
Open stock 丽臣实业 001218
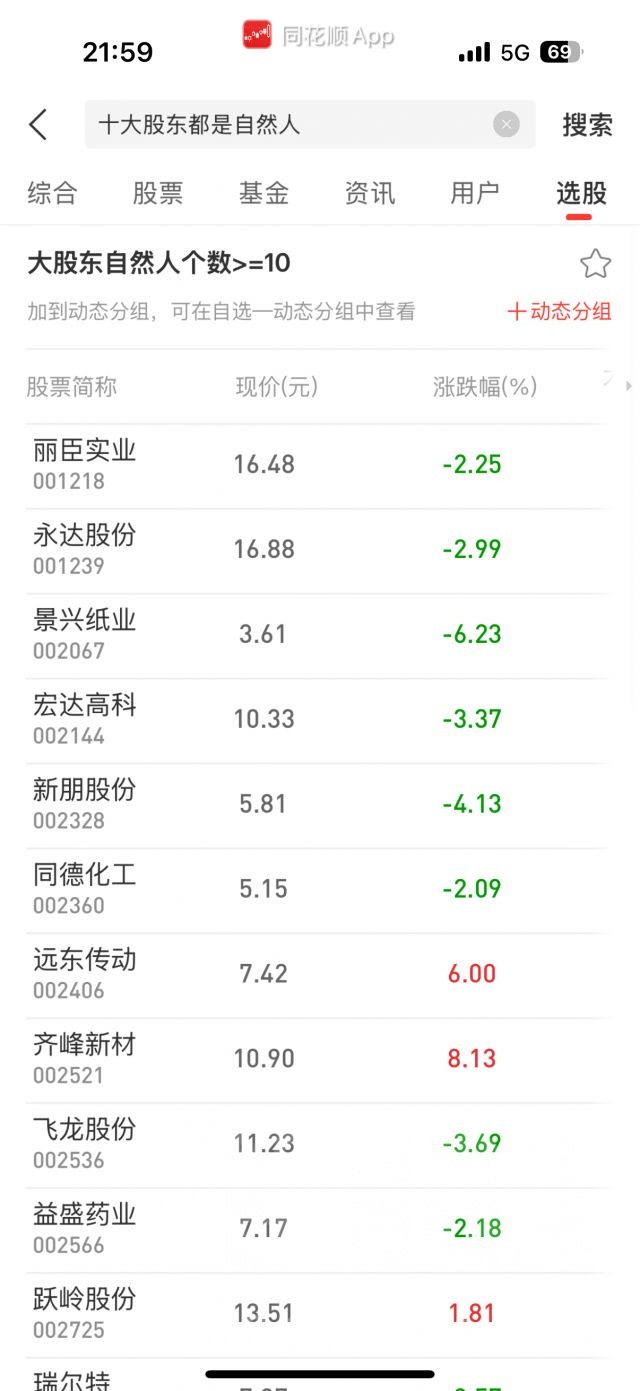point(85,464)
